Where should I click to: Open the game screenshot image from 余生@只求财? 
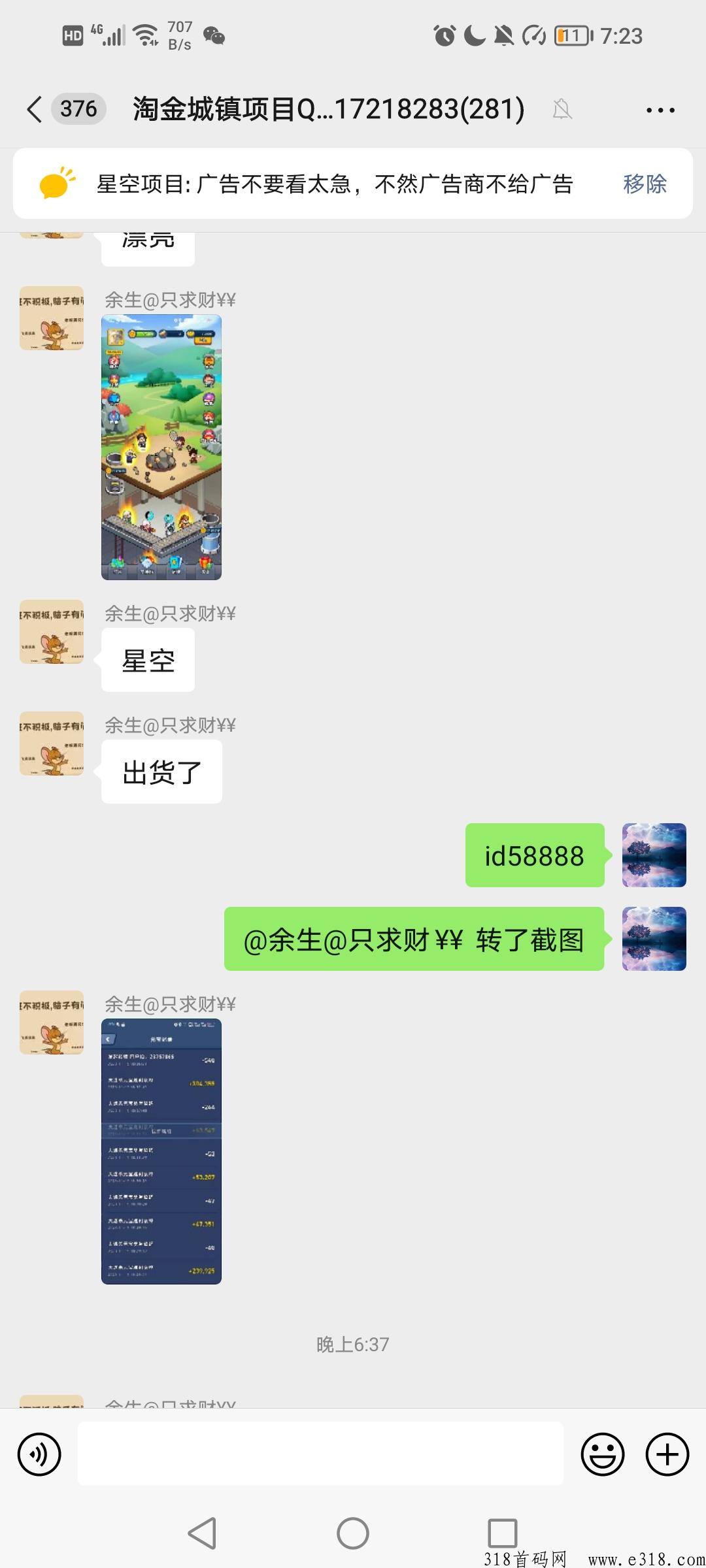point(161,448)
